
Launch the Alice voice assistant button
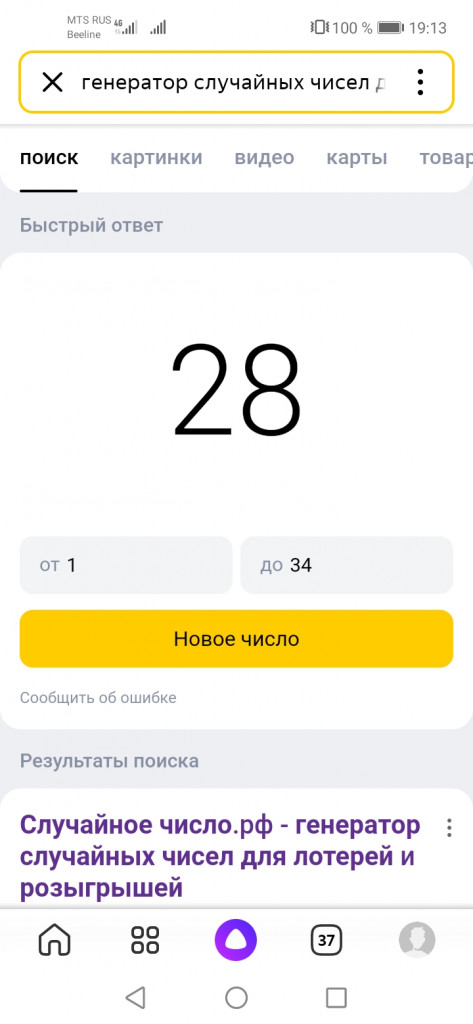coord(236,941)
